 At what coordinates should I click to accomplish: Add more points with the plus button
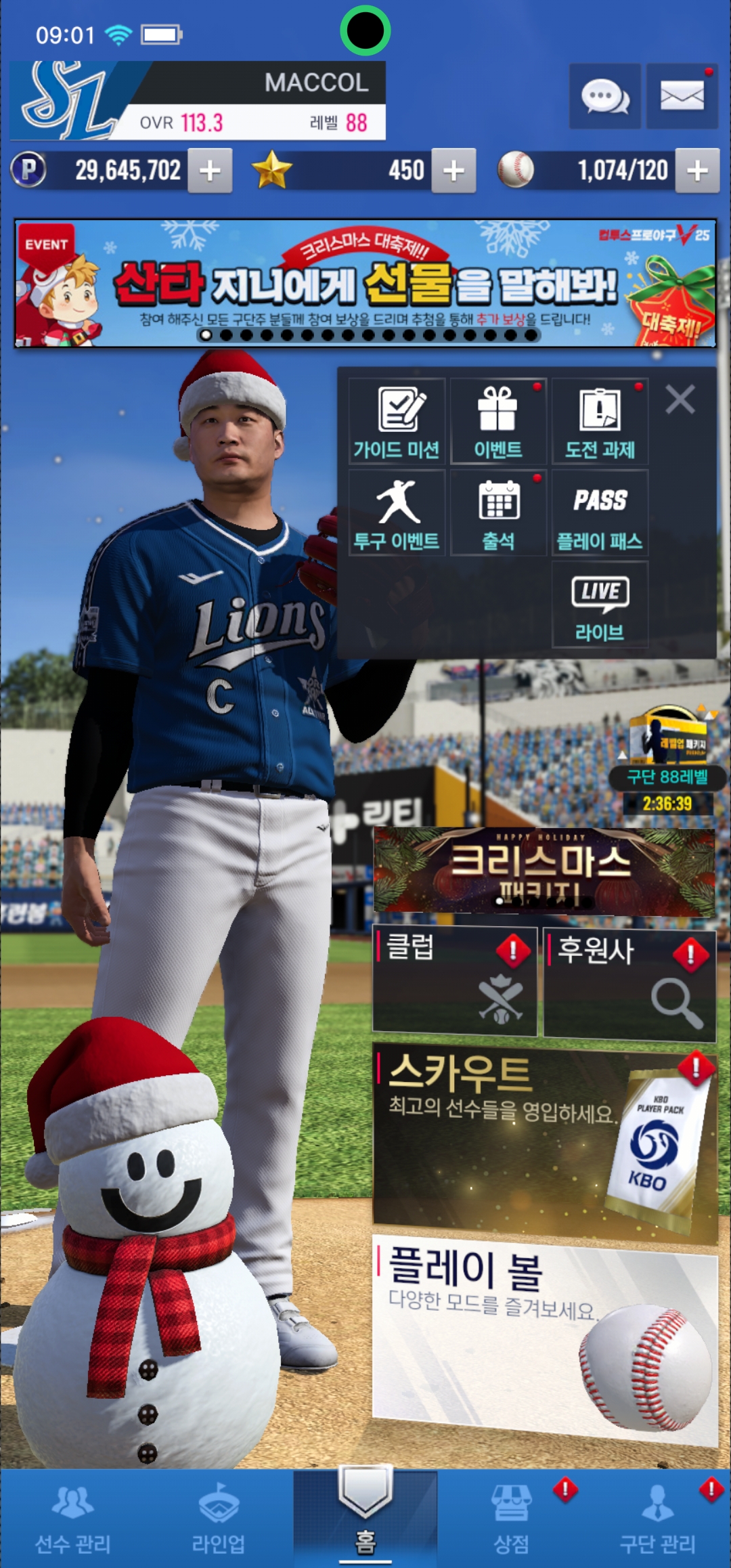pyautogui.click(x=210, y=171)
